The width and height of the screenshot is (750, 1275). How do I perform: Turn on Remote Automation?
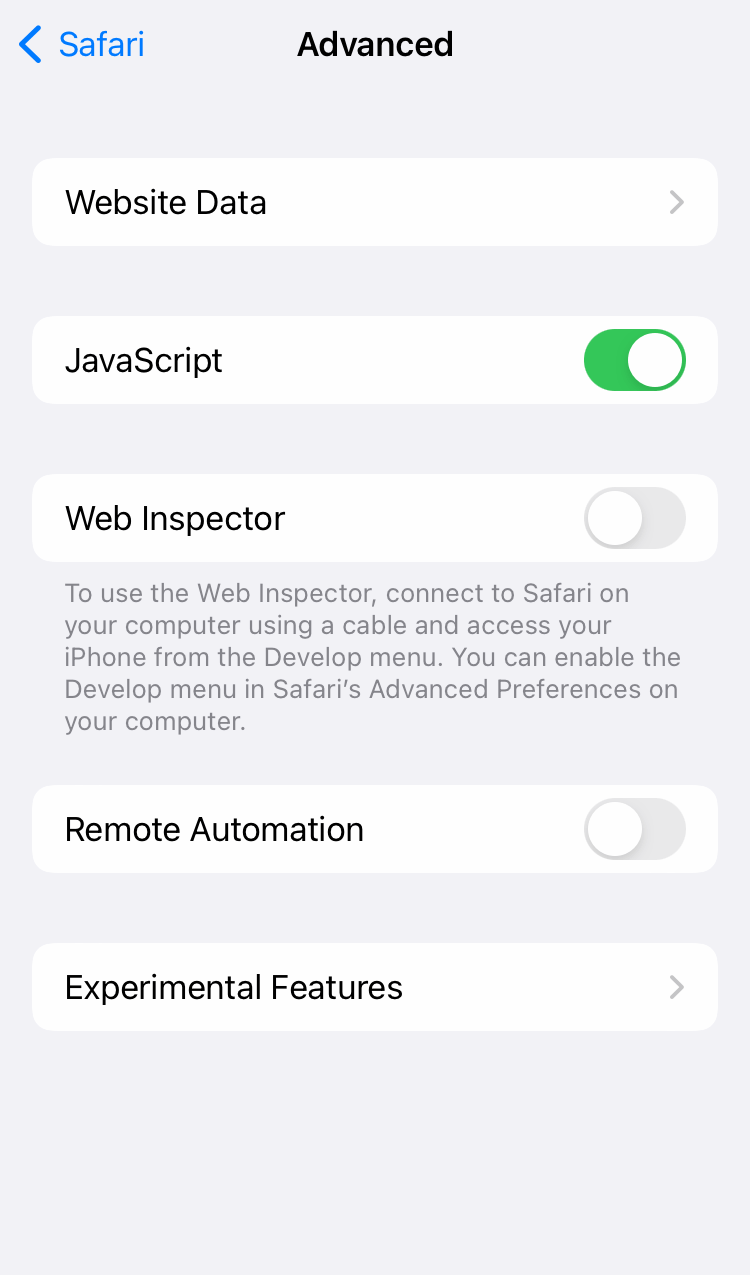(x=635, y=829)
